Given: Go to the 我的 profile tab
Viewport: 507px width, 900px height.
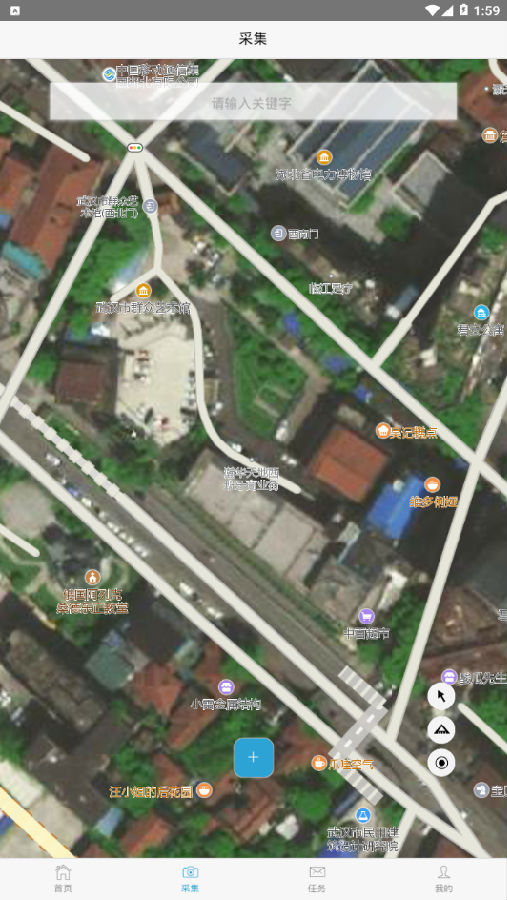Looking at the screenshot, I should (444, 879).
